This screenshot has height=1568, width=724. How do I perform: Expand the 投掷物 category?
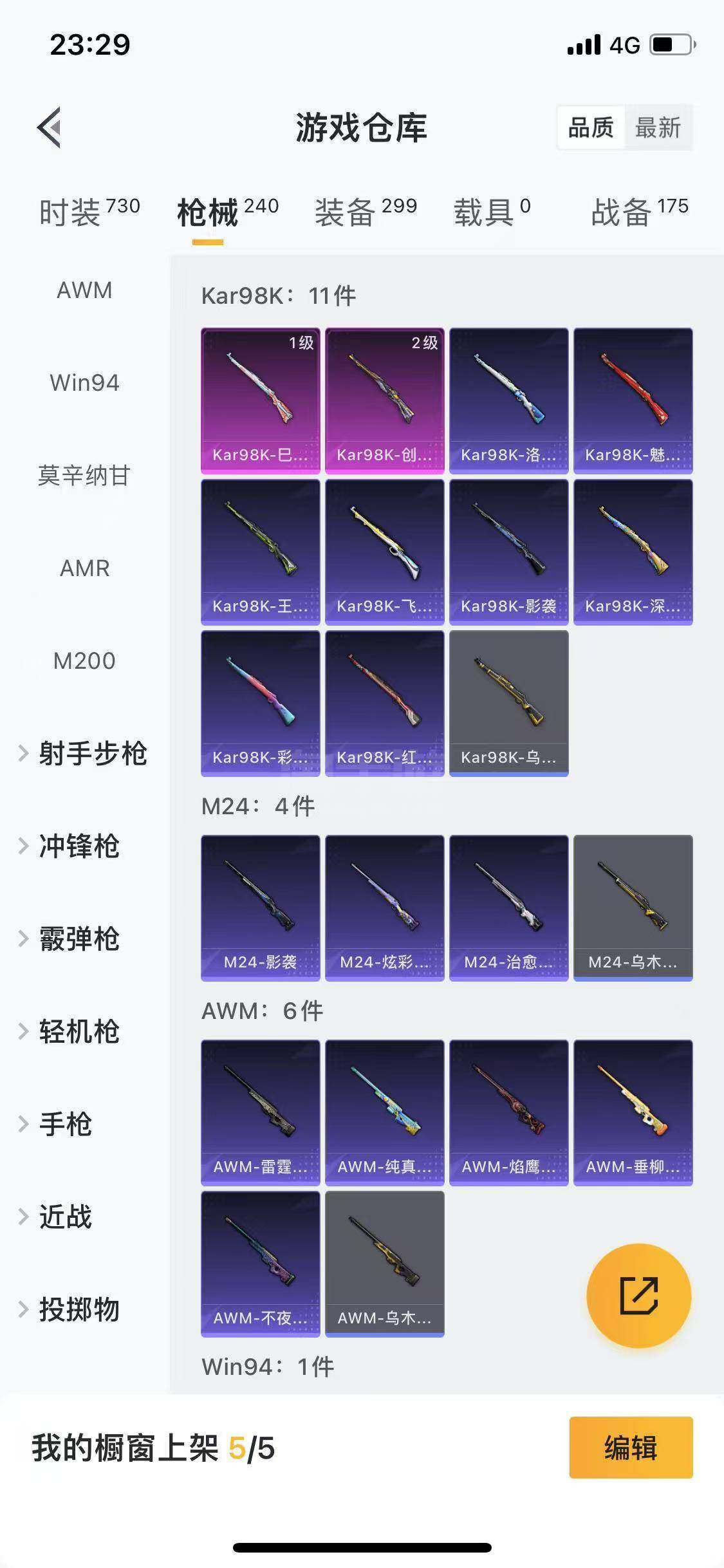click(x=71, y=1310)
